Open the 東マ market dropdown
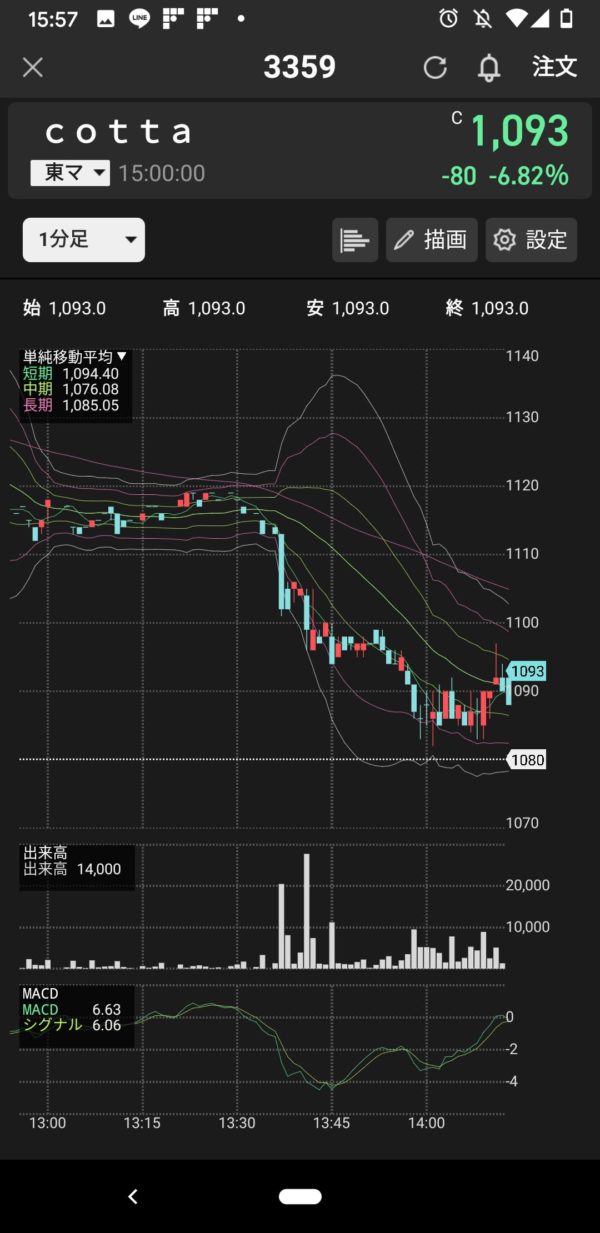600x1233 pixels. [x=69, y=173]
